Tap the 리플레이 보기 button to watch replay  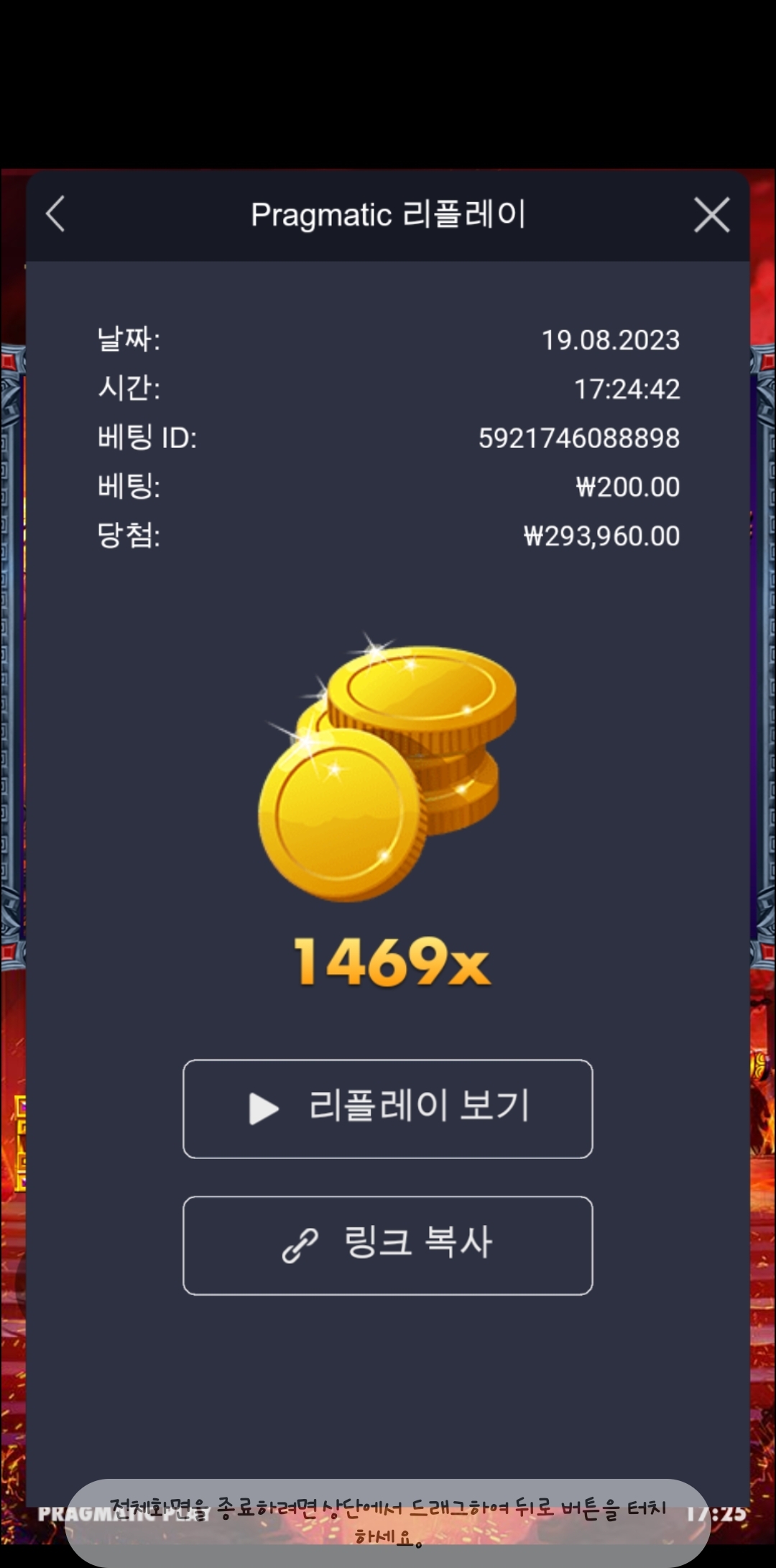388,1109
